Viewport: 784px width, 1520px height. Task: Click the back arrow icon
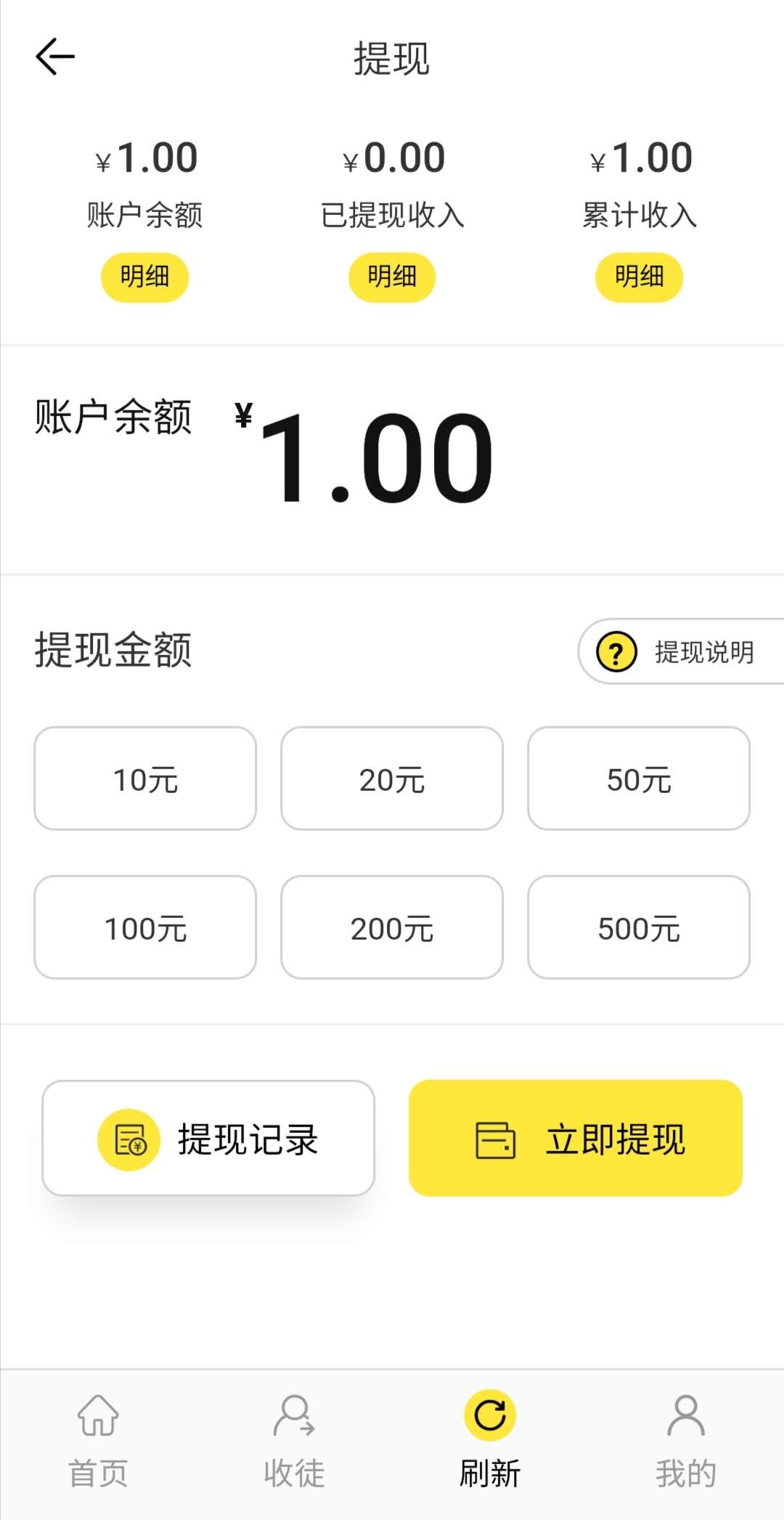pyautogui.click(x=54, y=55)
